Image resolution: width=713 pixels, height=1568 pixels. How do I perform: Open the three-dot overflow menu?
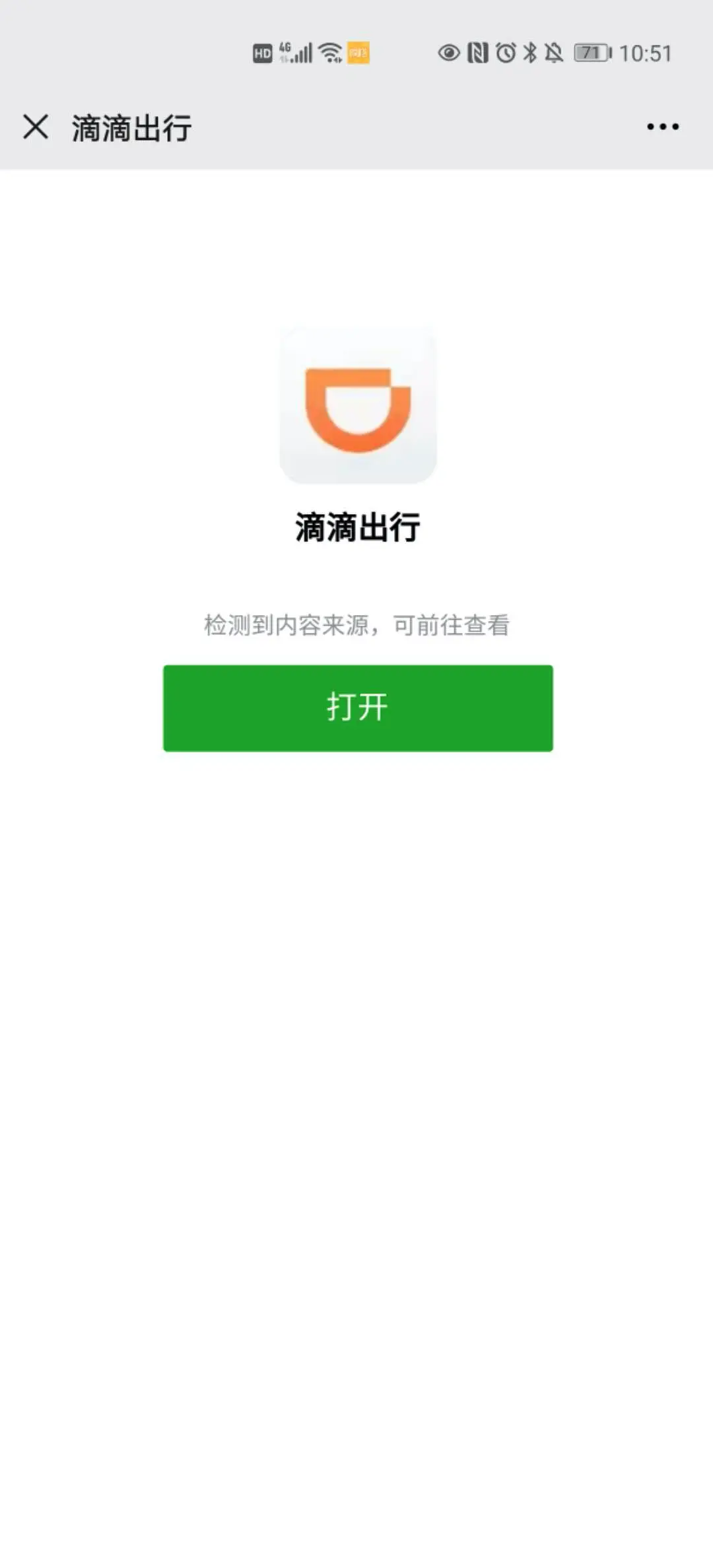pyautogui.click(x=662, y=127)
